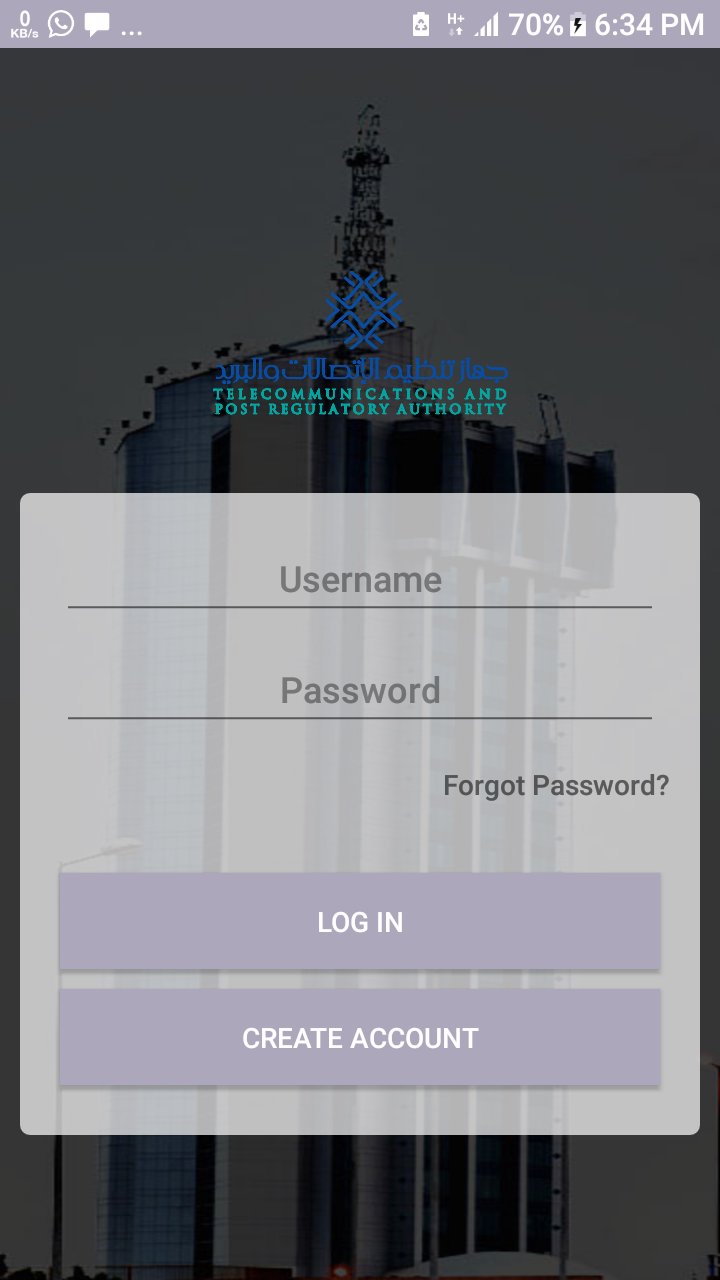Open the Forgot Password link
This screenshot has width=720, height=1280.
pyautogui.click(x=557, y=786)
